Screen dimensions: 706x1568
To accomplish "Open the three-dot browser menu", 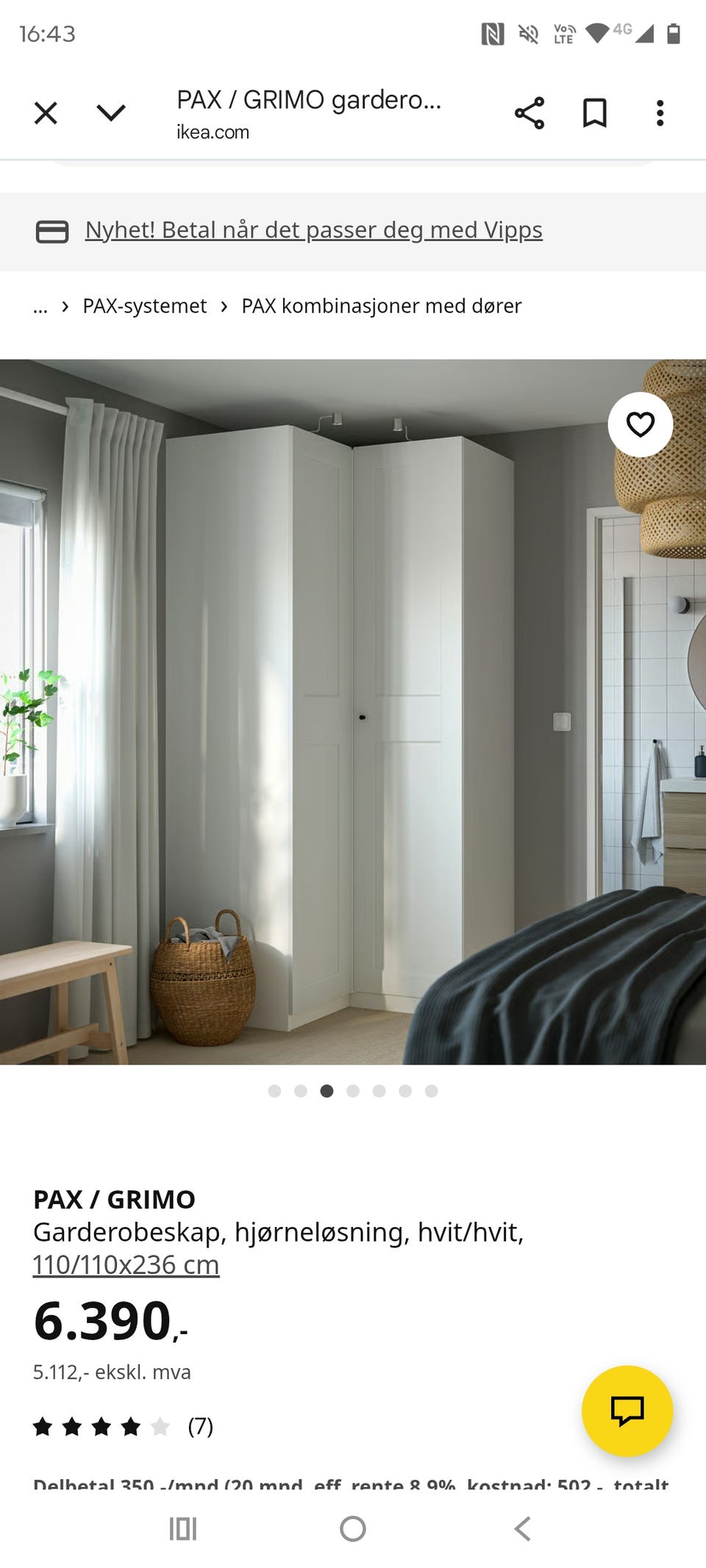I will point(660,112).
